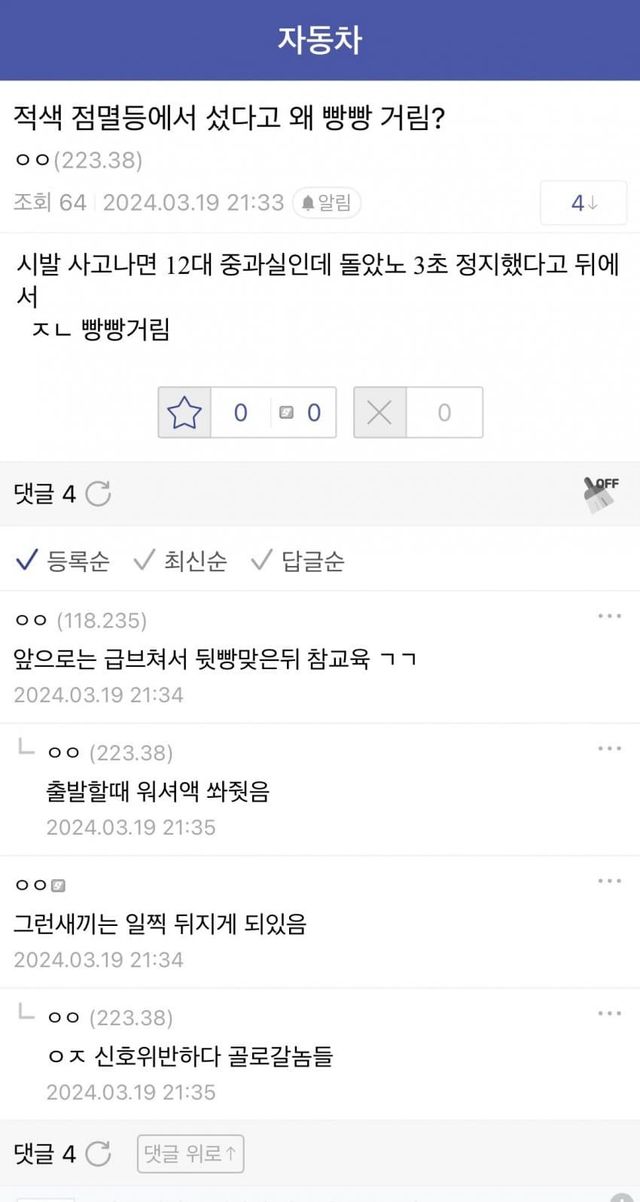
Task: Refresh comments beside the top 댓글 4
Action: coord(98,493)
